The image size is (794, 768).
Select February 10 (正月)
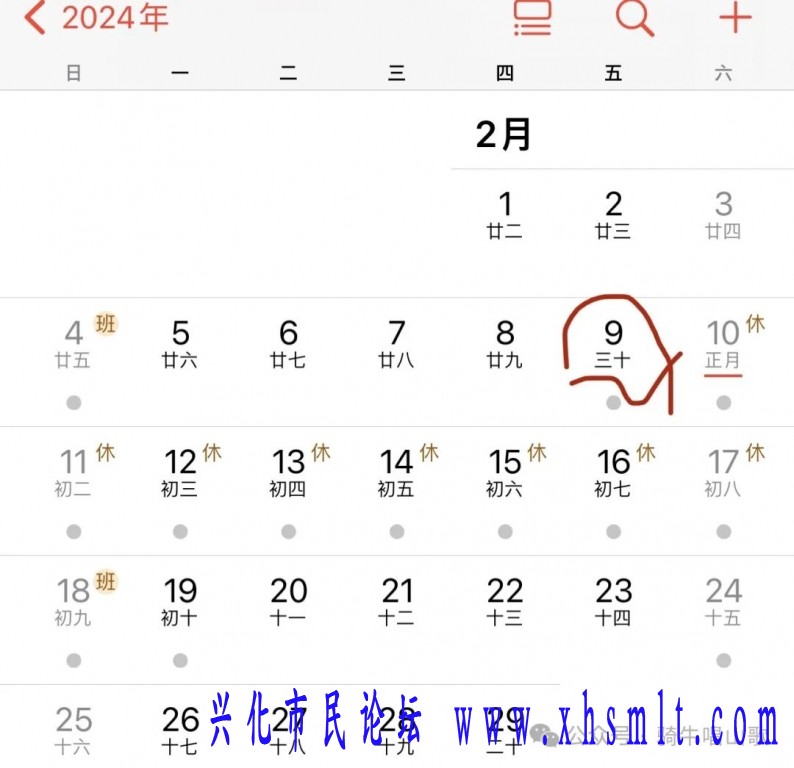(723, 343)
